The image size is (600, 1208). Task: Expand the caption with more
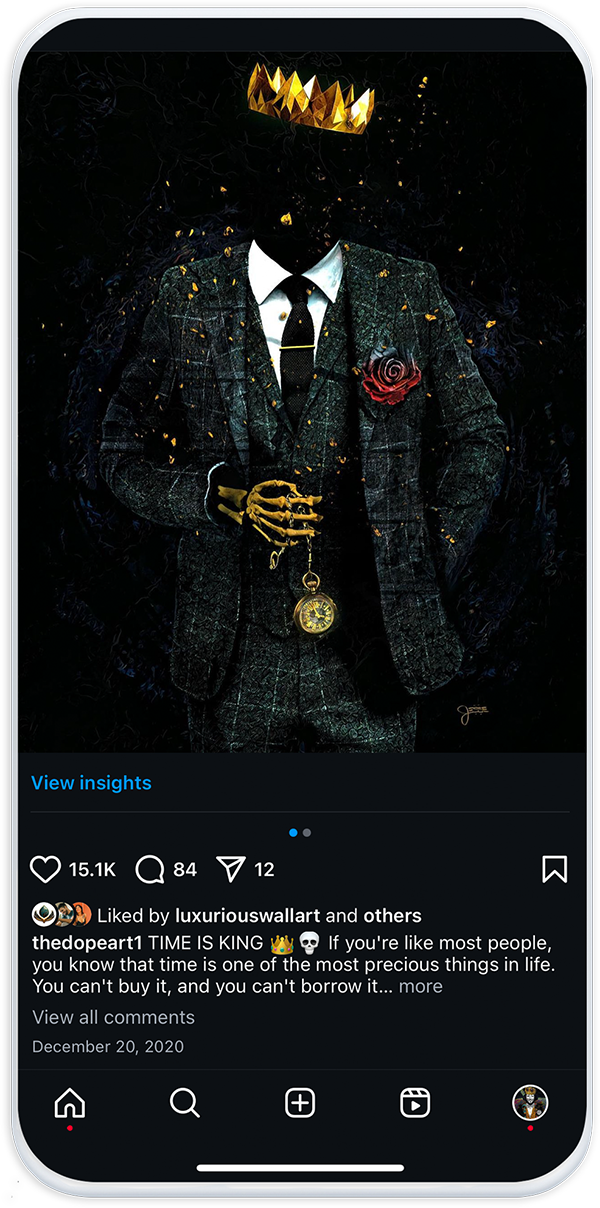[420, 986]
